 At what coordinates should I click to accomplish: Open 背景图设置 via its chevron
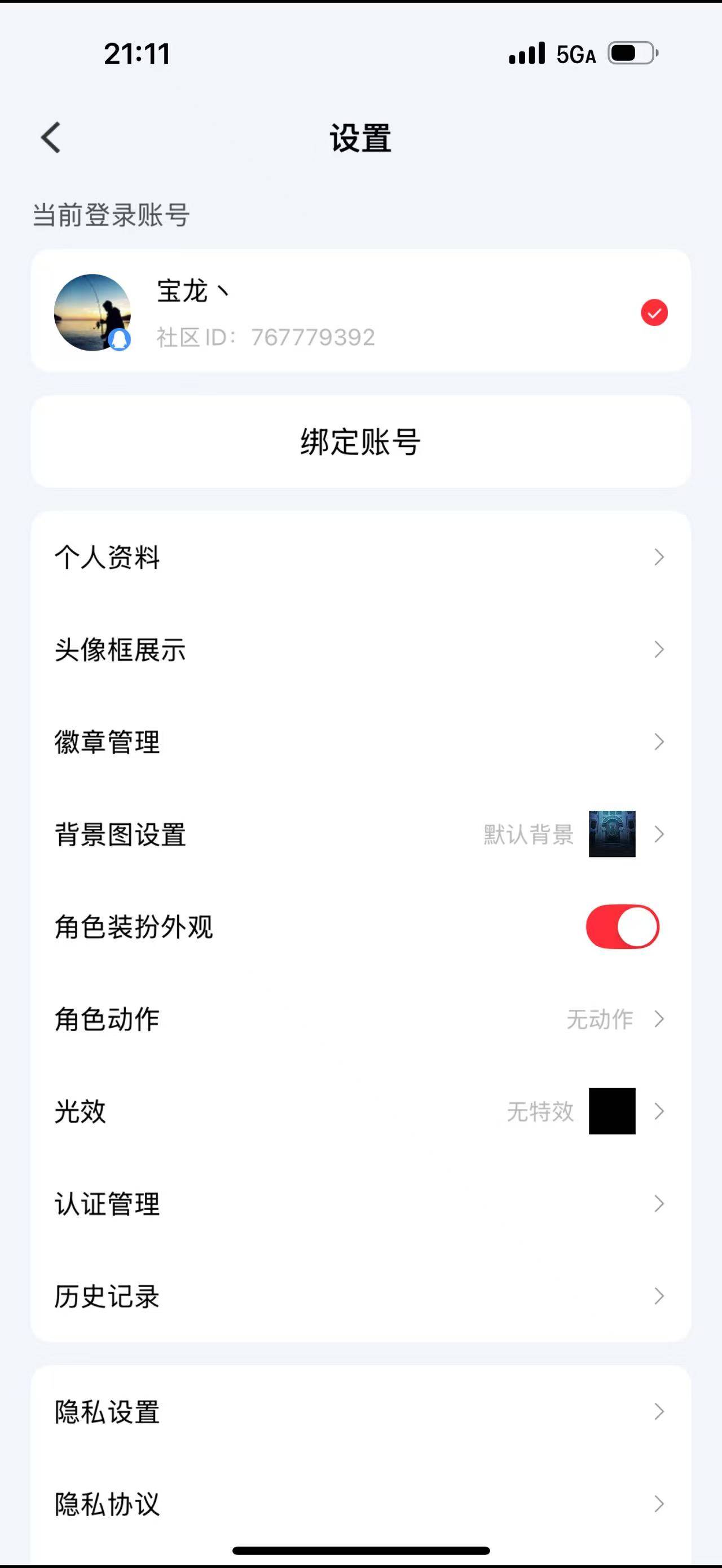[659, 835]
